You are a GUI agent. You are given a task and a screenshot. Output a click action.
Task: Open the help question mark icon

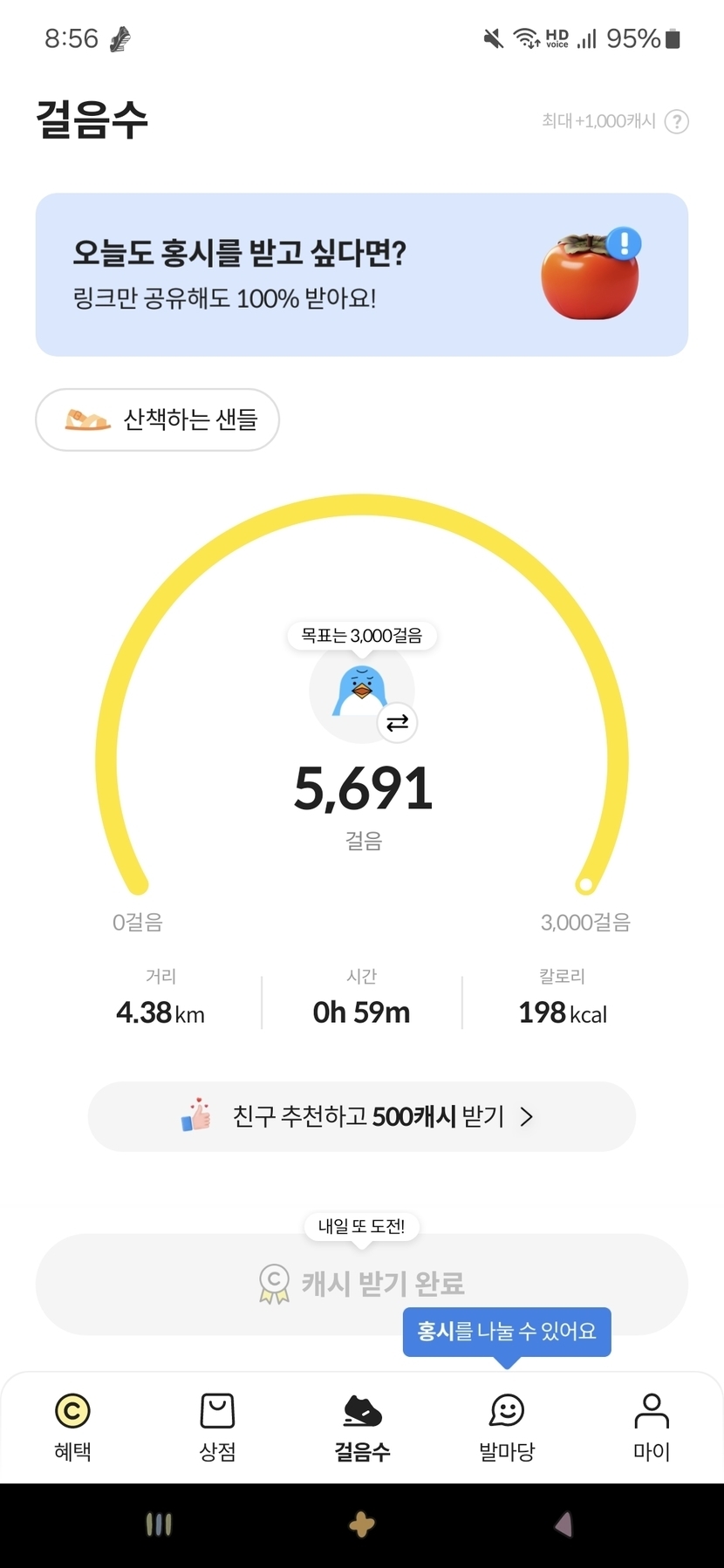(676, 121)
